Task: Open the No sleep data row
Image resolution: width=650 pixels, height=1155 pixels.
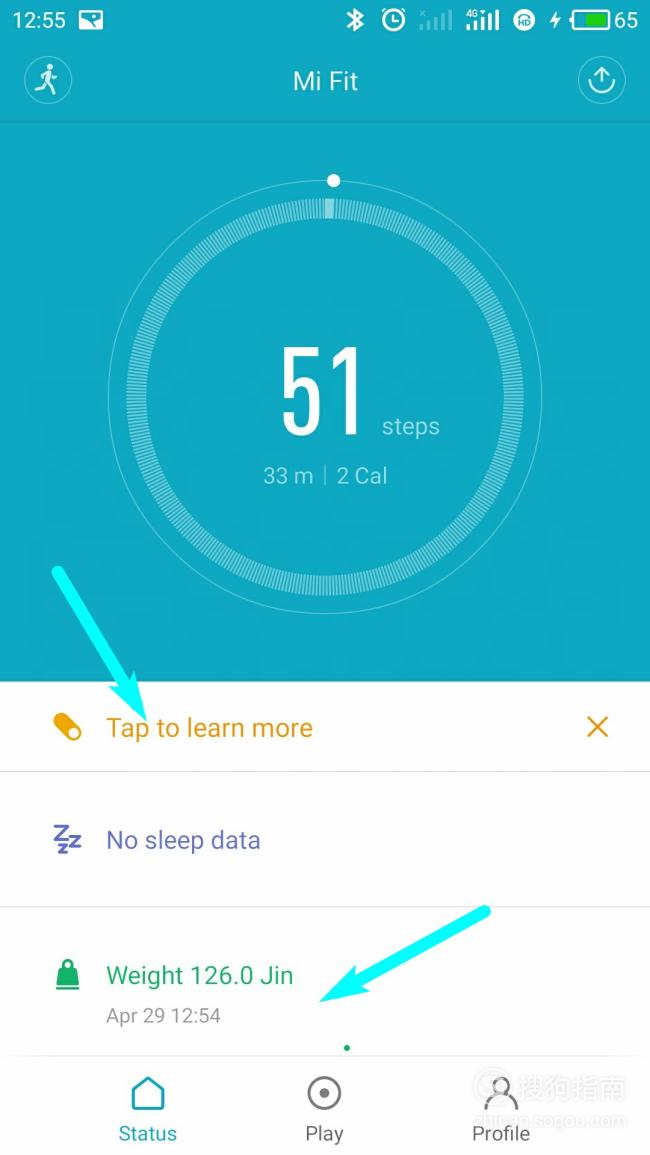Action: click(325, 840)
